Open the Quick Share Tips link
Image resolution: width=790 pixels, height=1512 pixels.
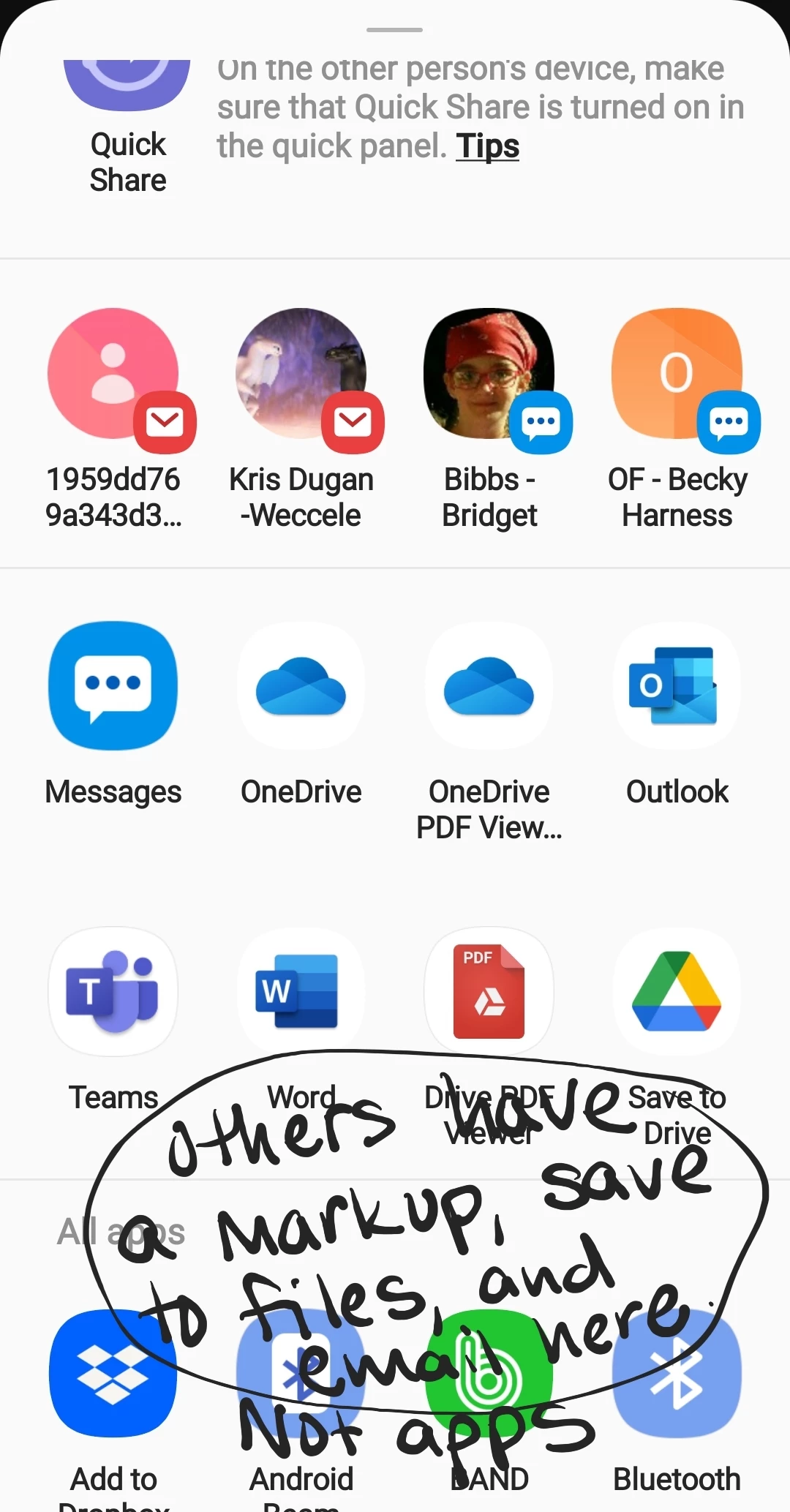click(x=487, y=146)
